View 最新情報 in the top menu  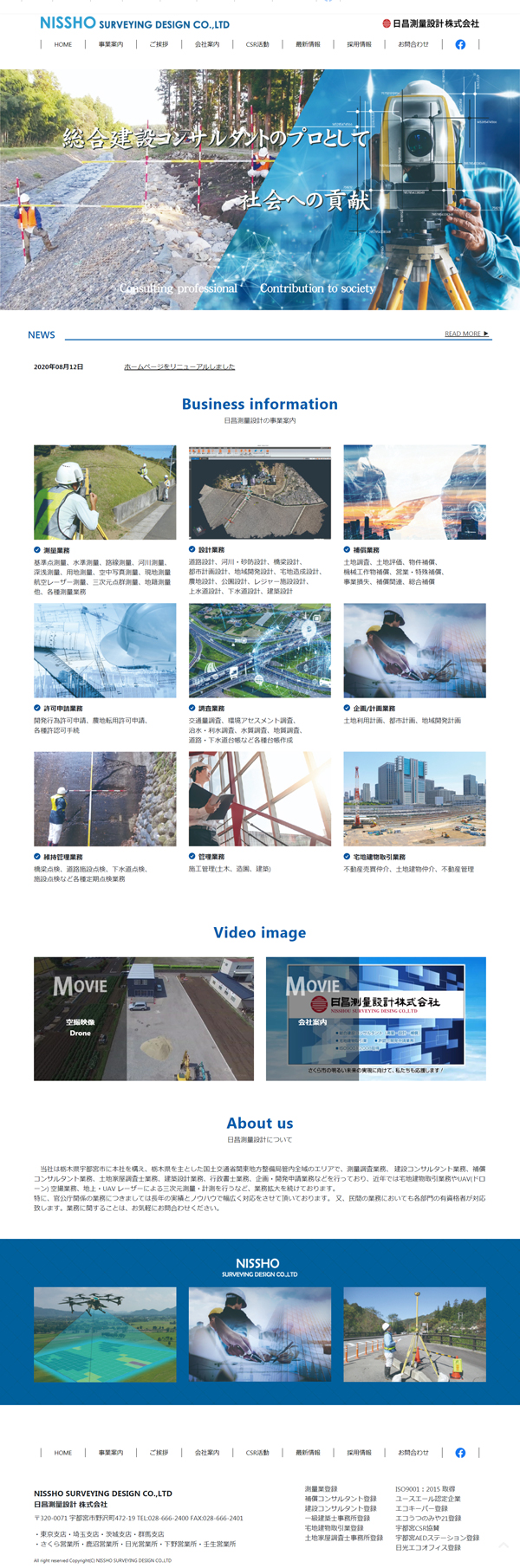click(x=308, y=44)
